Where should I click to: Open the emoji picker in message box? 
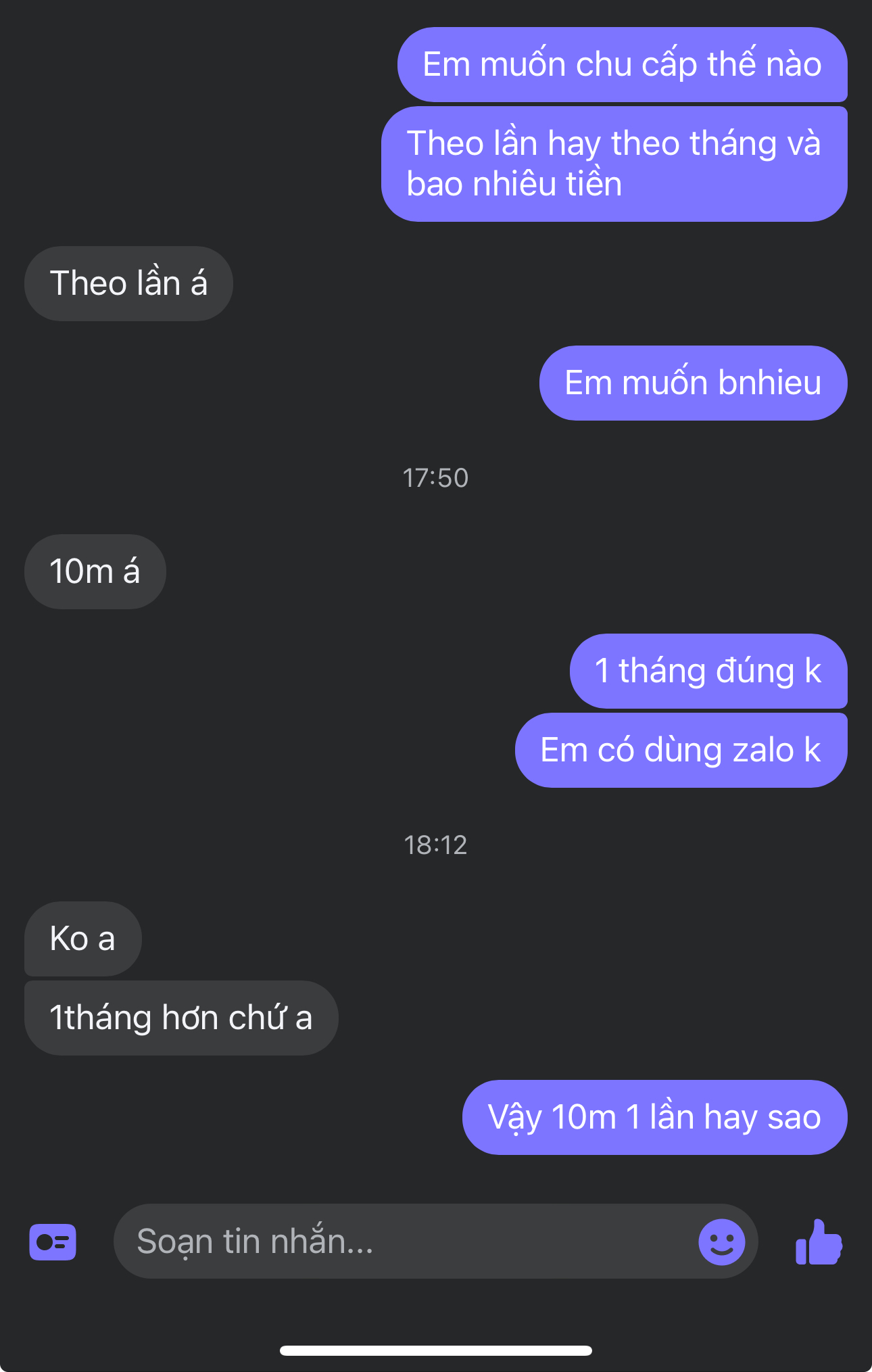pyautogui.click(x=721, y=1242)
